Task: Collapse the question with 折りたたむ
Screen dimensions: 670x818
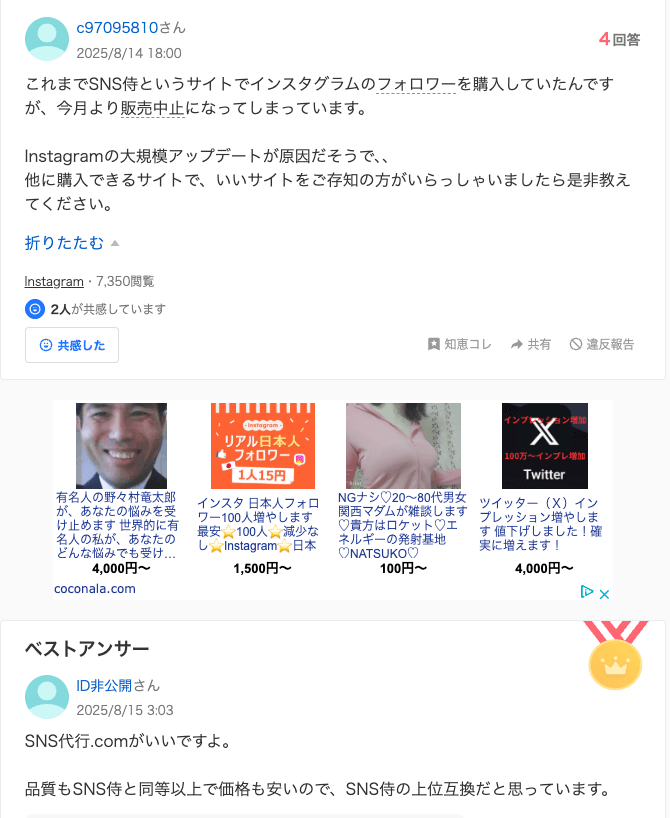Action: pyautogui.click(x=65, y=243)
